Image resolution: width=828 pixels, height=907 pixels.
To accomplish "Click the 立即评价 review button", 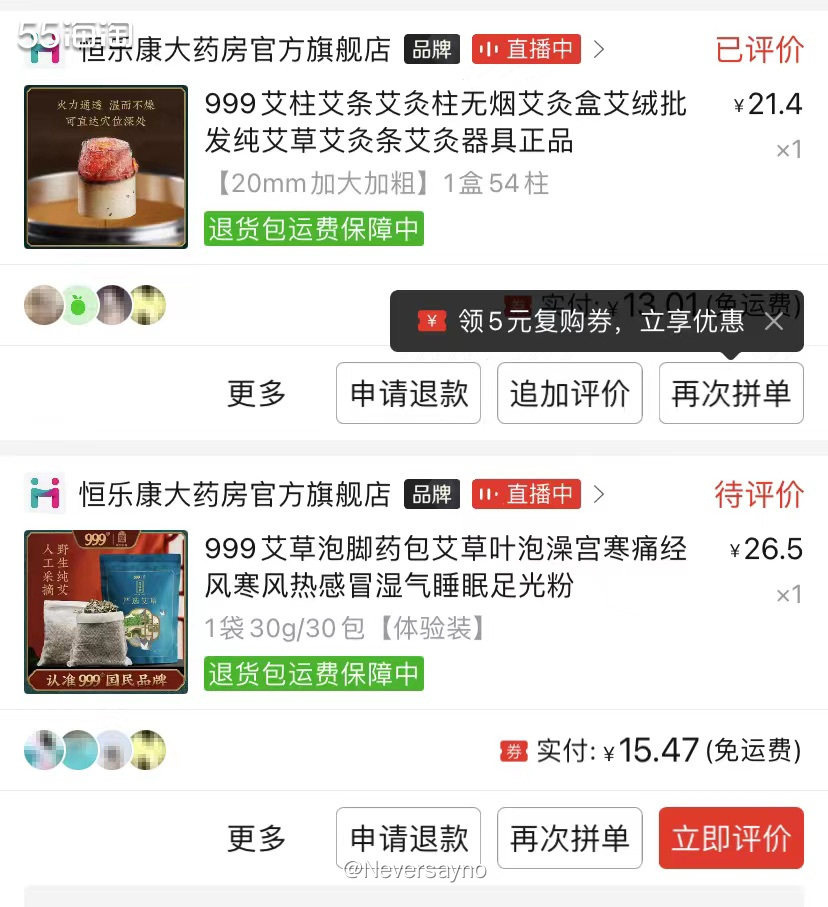I will (x=731, y=838).
